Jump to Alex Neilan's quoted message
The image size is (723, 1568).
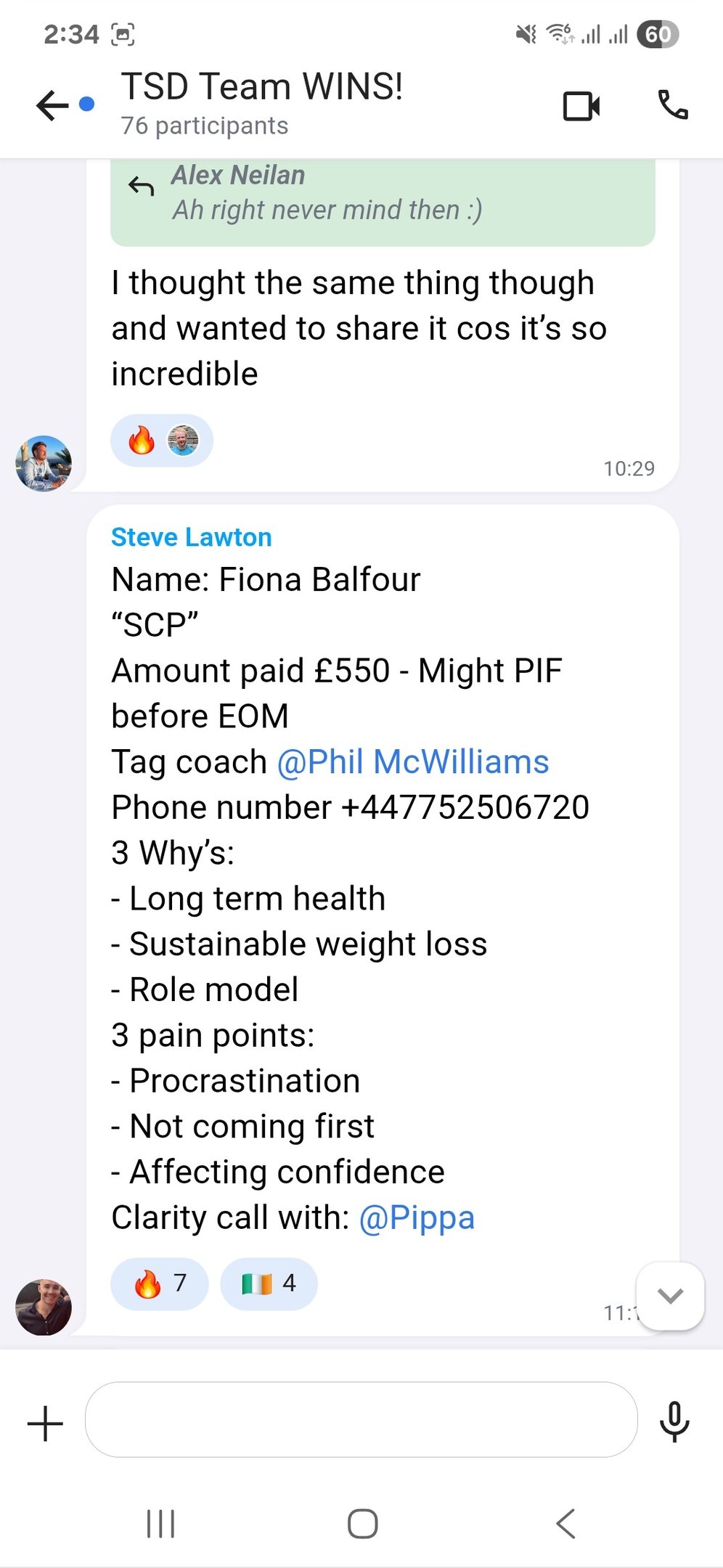pos(383,200)
